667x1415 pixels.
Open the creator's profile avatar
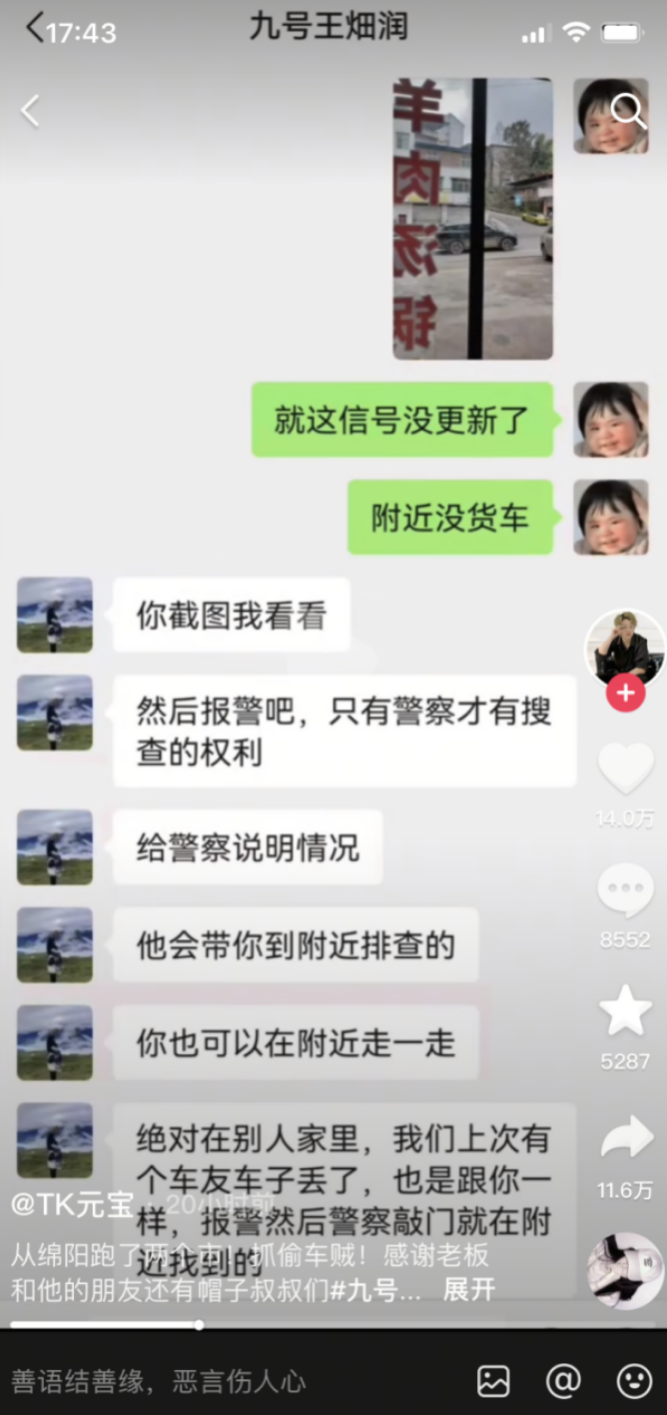[624, 647]
